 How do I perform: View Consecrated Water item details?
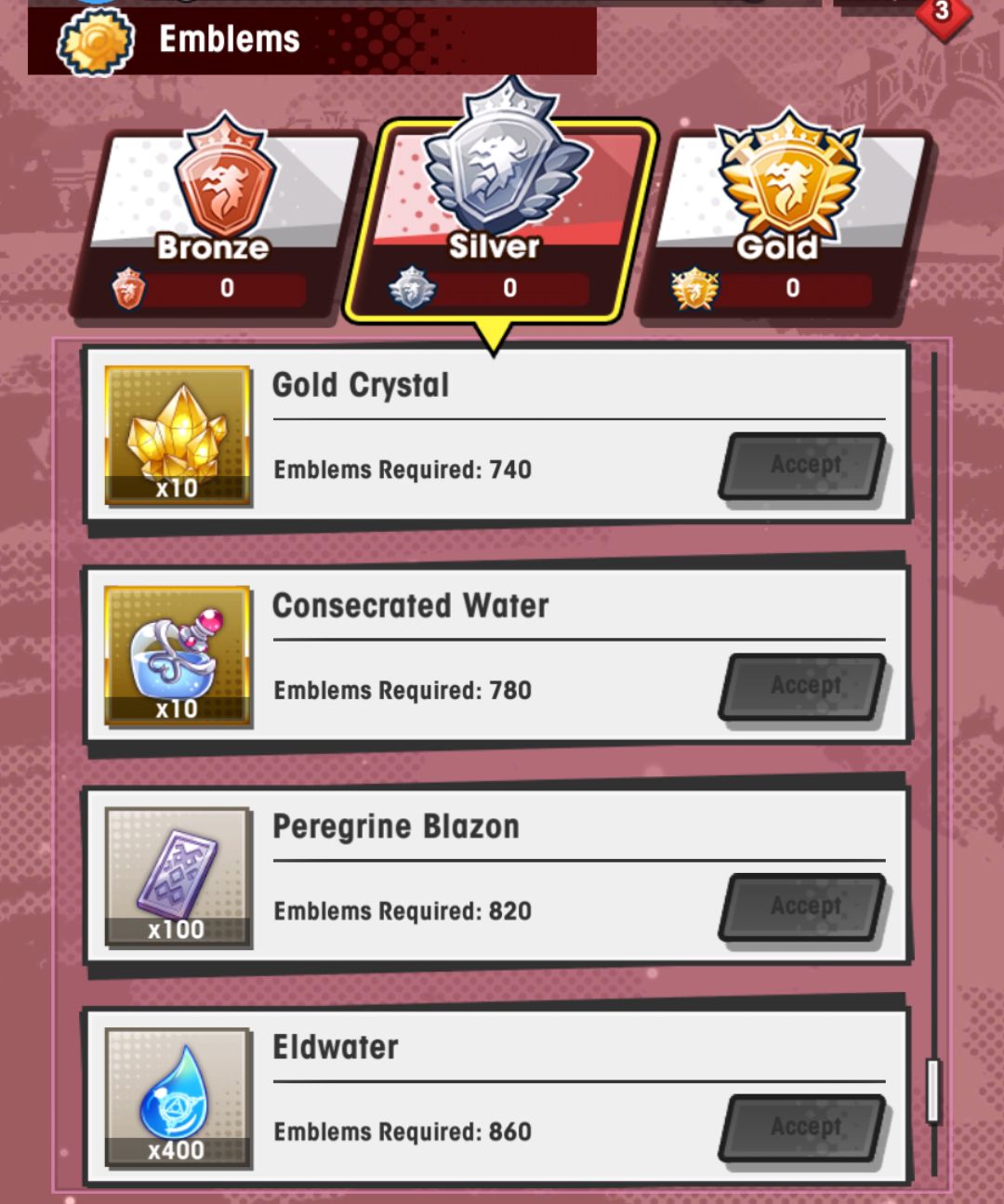tap(177, 655)
